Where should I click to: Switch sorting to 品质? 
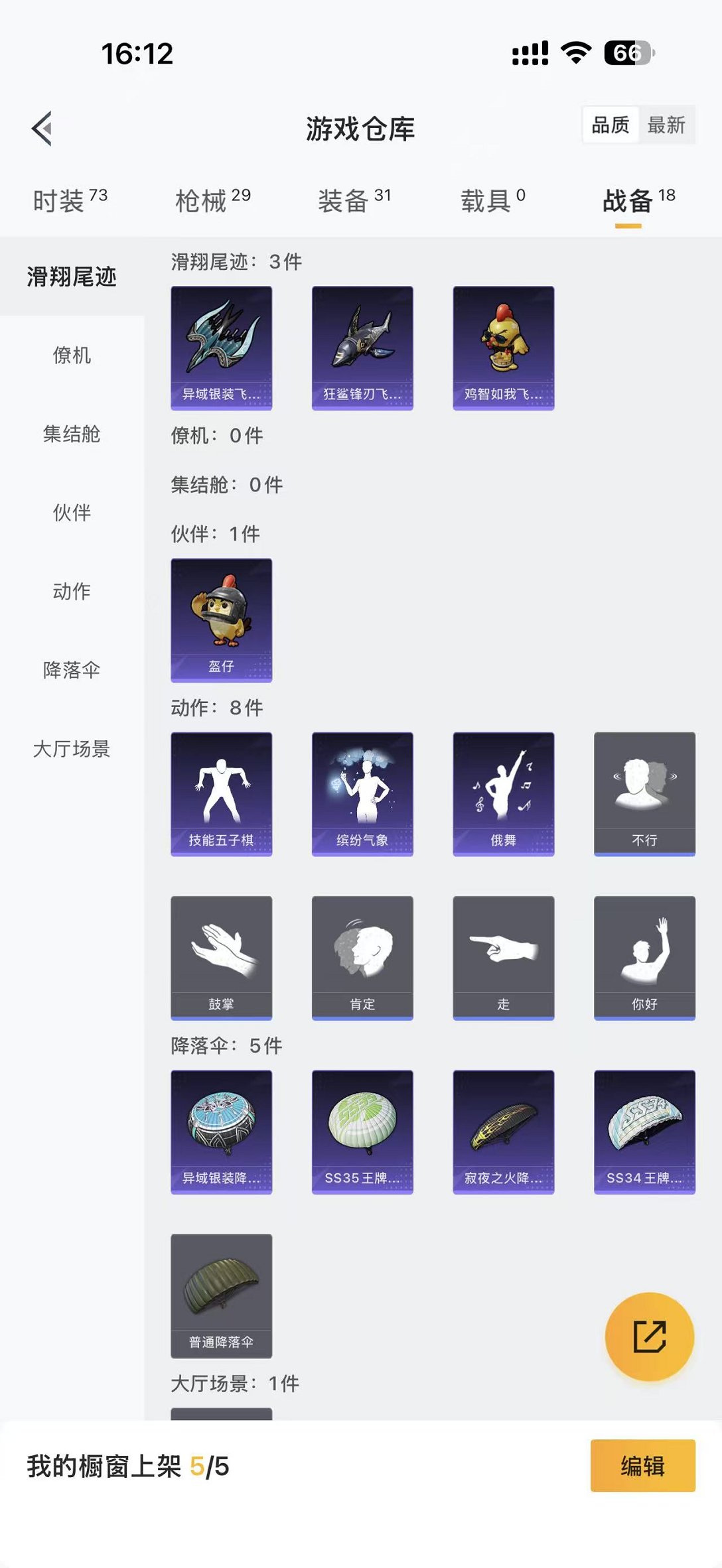pyautogui.click(x=609, y=125)
